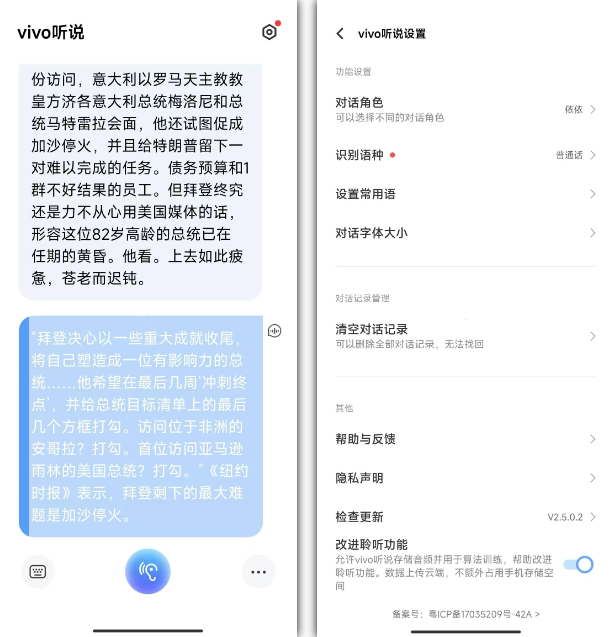This screenshot has width=615, height=637.
Task: Go back from vivo听说设置
Action: [340, 34]
